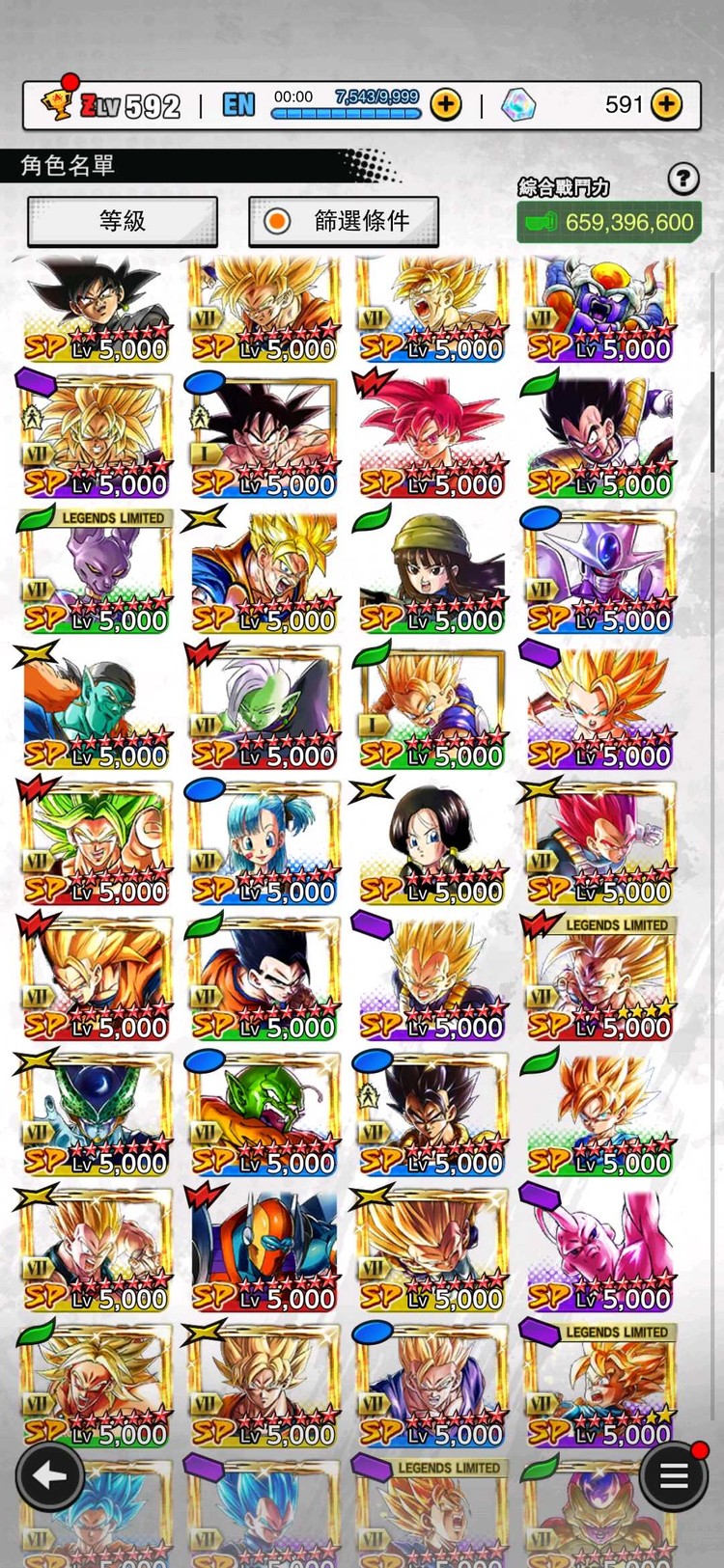Add more chrono crystals with the plus button

coord(667,104)
